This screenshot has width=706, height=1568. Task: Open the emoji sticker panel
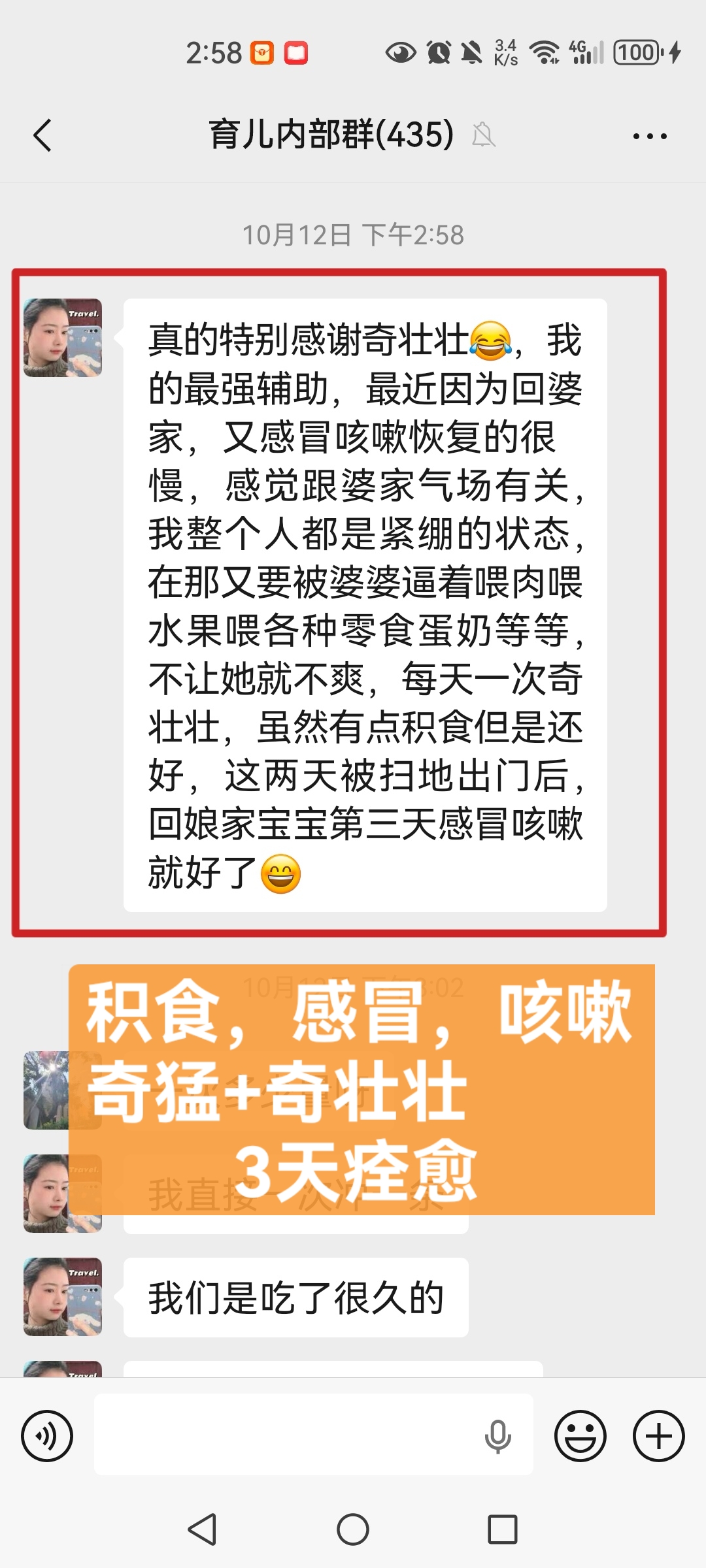point(580,1436)
